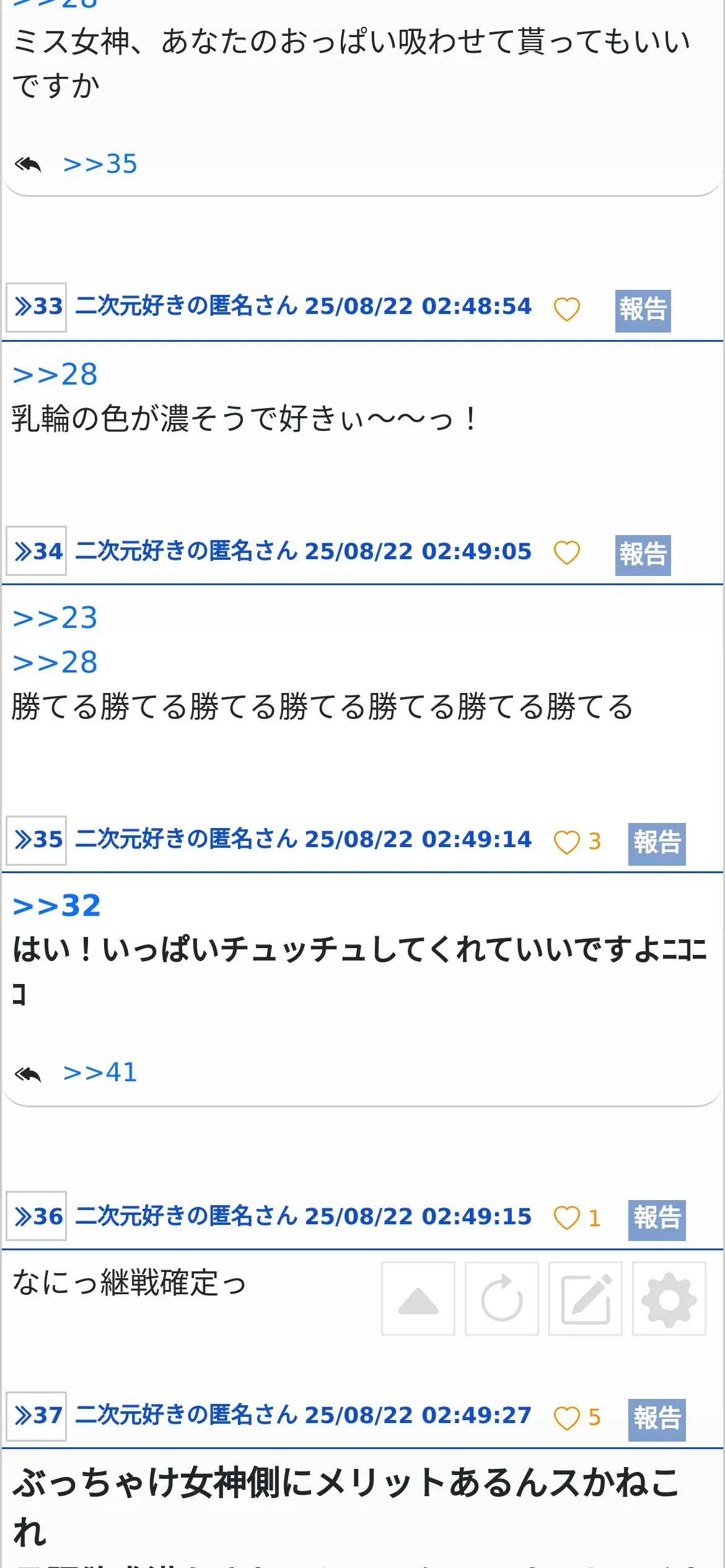
Task: Like post 37 showing 5 hearts
Action: [577, 1418]
